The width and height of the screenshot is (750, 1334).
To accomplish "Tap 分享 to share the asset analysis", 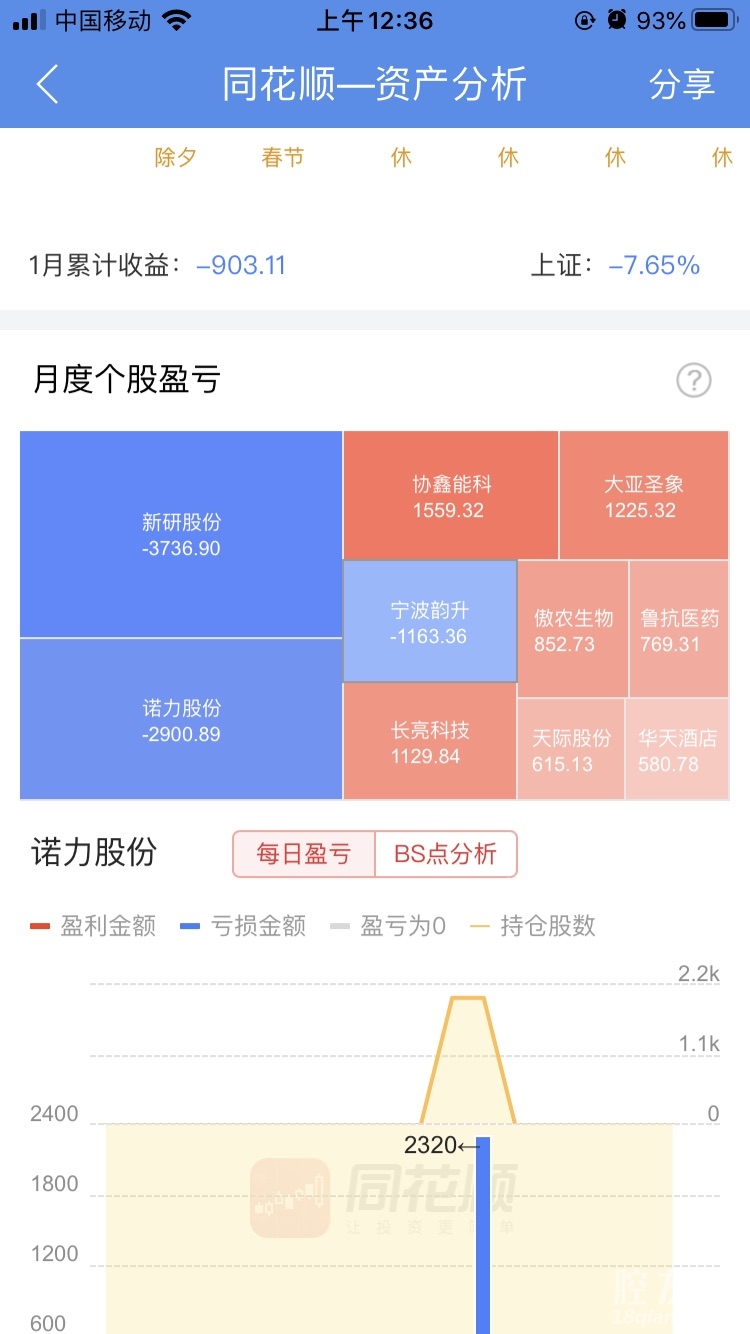I will [x=682, y=85].
